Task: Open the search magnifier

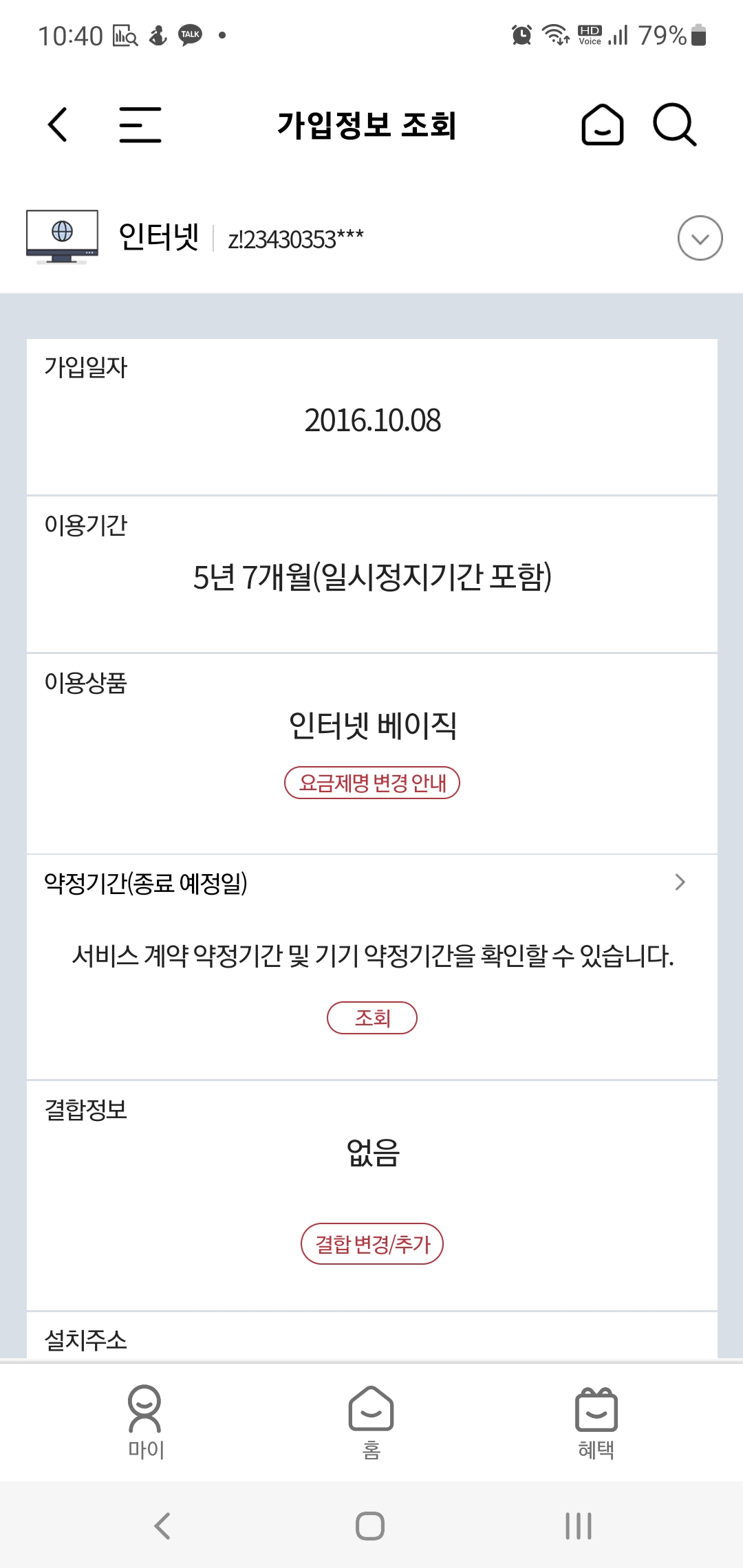Action: pos(674,124)
